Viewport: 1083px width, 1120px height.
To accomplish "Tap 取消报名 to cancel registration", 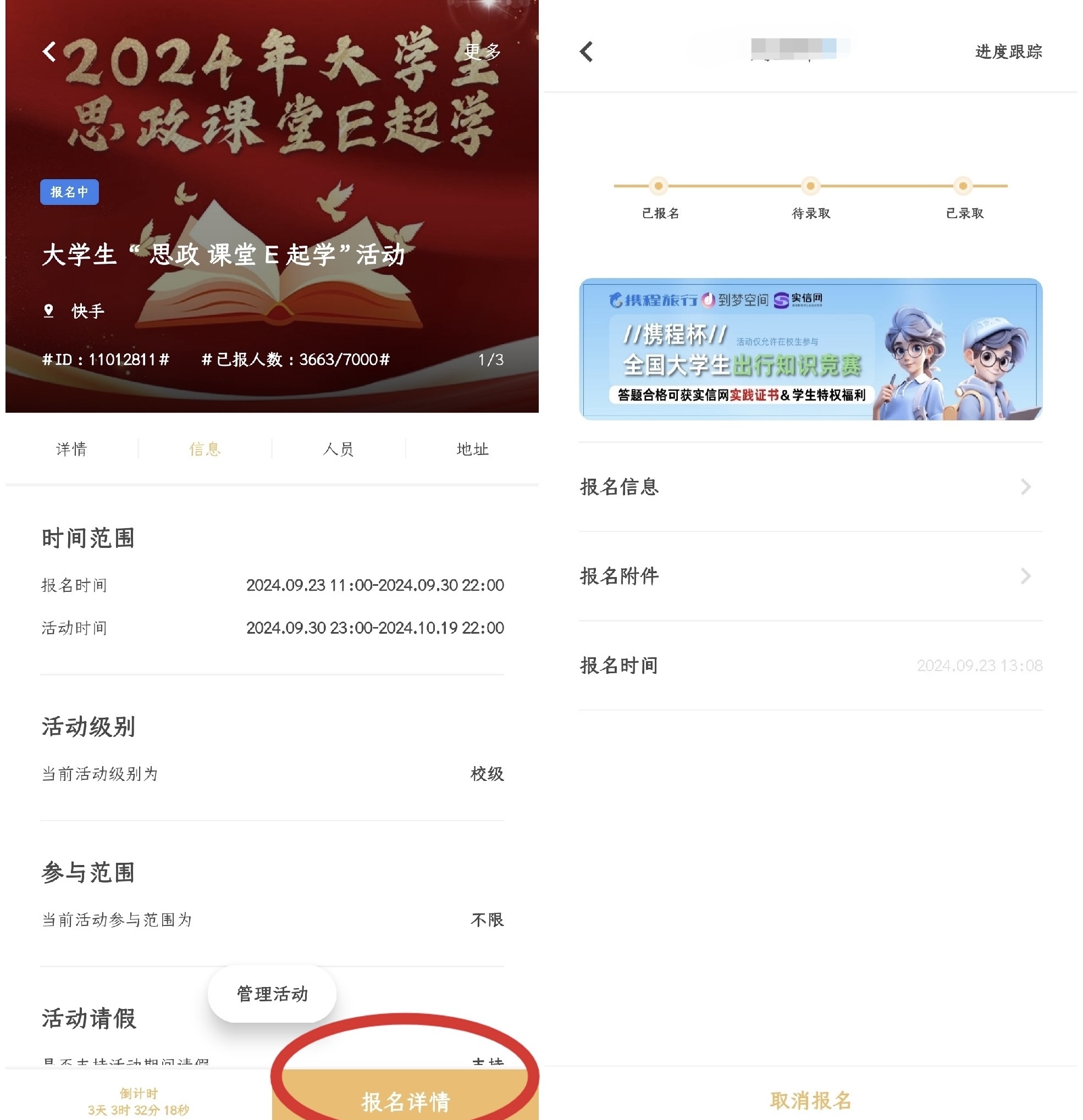I will click(810, 1100).
